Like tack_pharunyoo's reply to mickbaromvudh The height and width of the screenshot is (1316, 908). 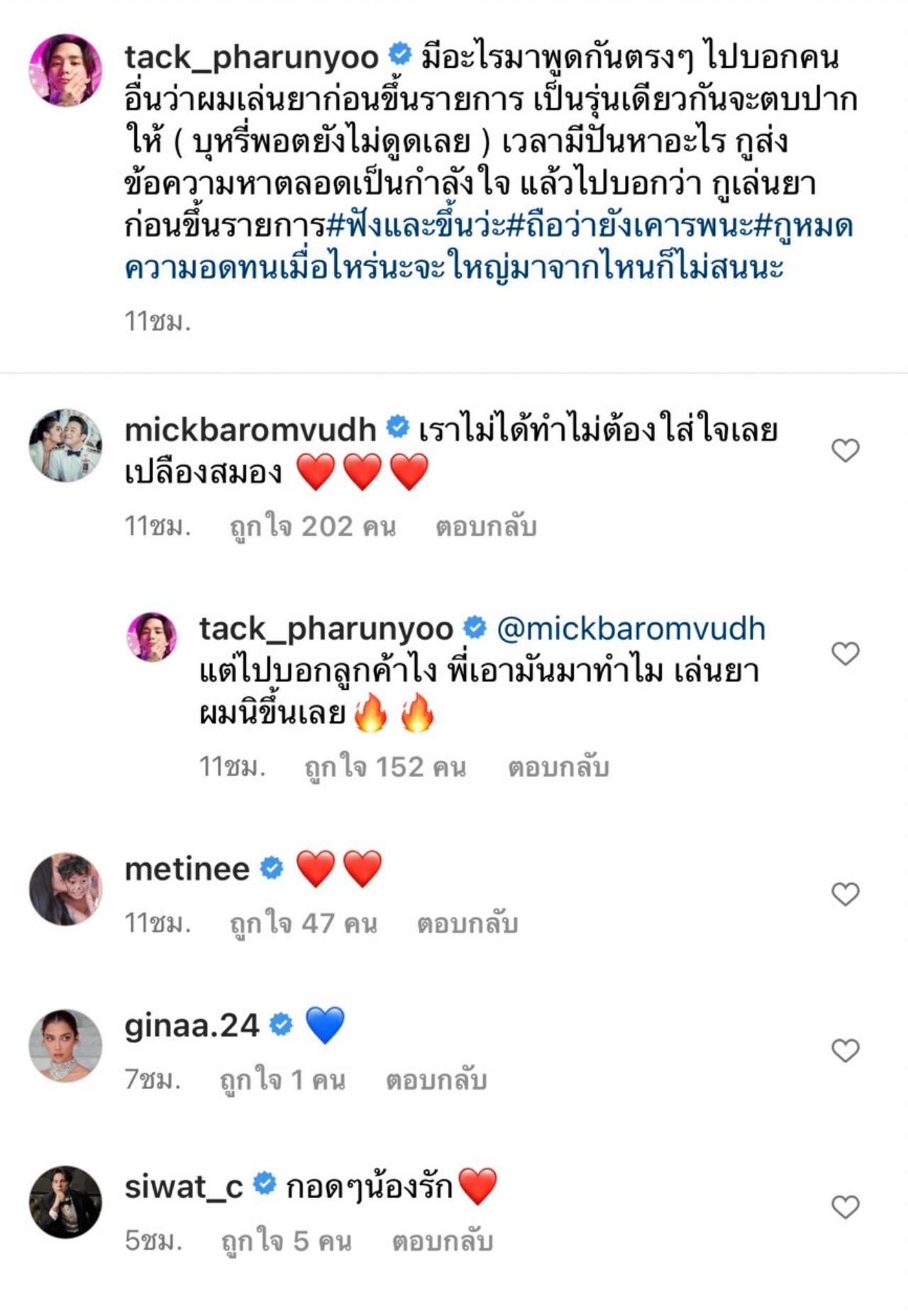click(x=845, y=653)
